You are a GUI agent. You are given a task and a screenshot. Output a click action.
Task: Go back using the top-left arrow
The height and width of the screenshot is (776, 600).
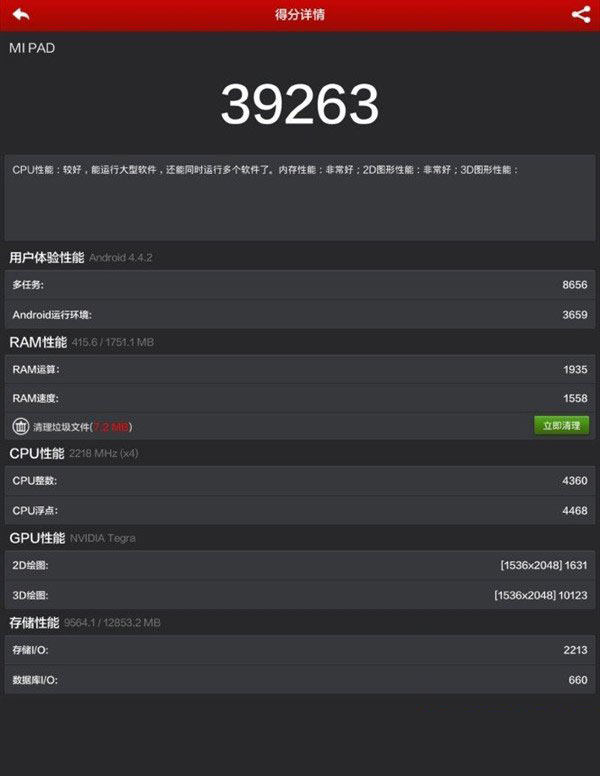click(20, 14)
